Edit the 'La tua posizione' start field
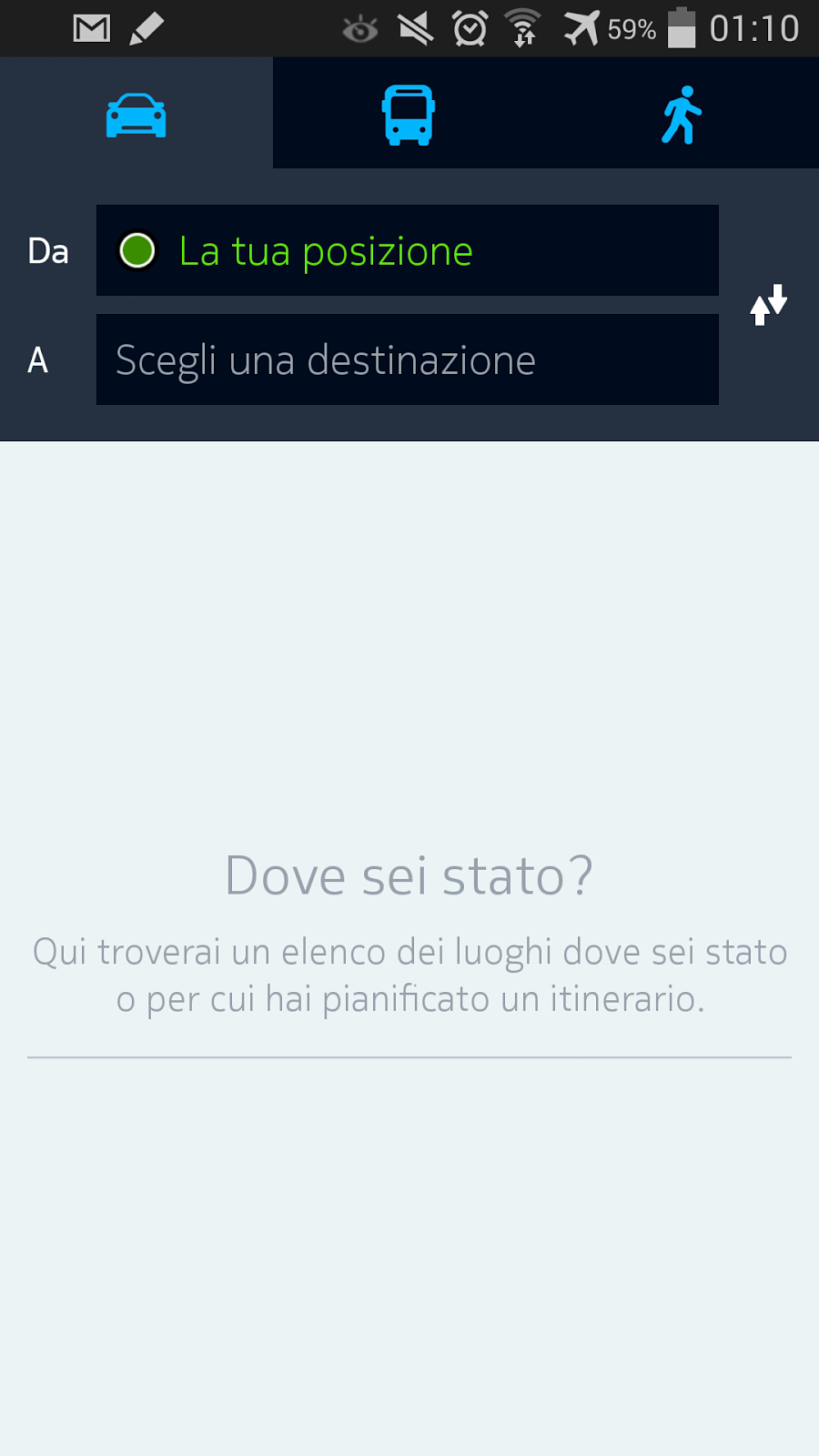 [408, 250]
